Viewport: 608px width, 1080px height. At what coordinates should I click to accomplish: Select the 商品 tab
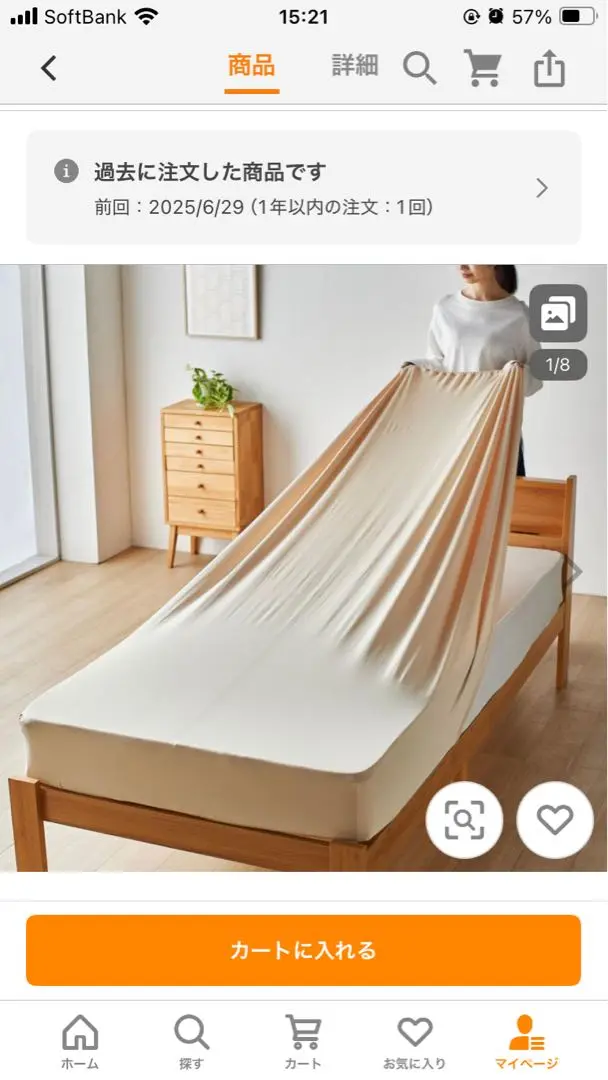tap(251, 66)
